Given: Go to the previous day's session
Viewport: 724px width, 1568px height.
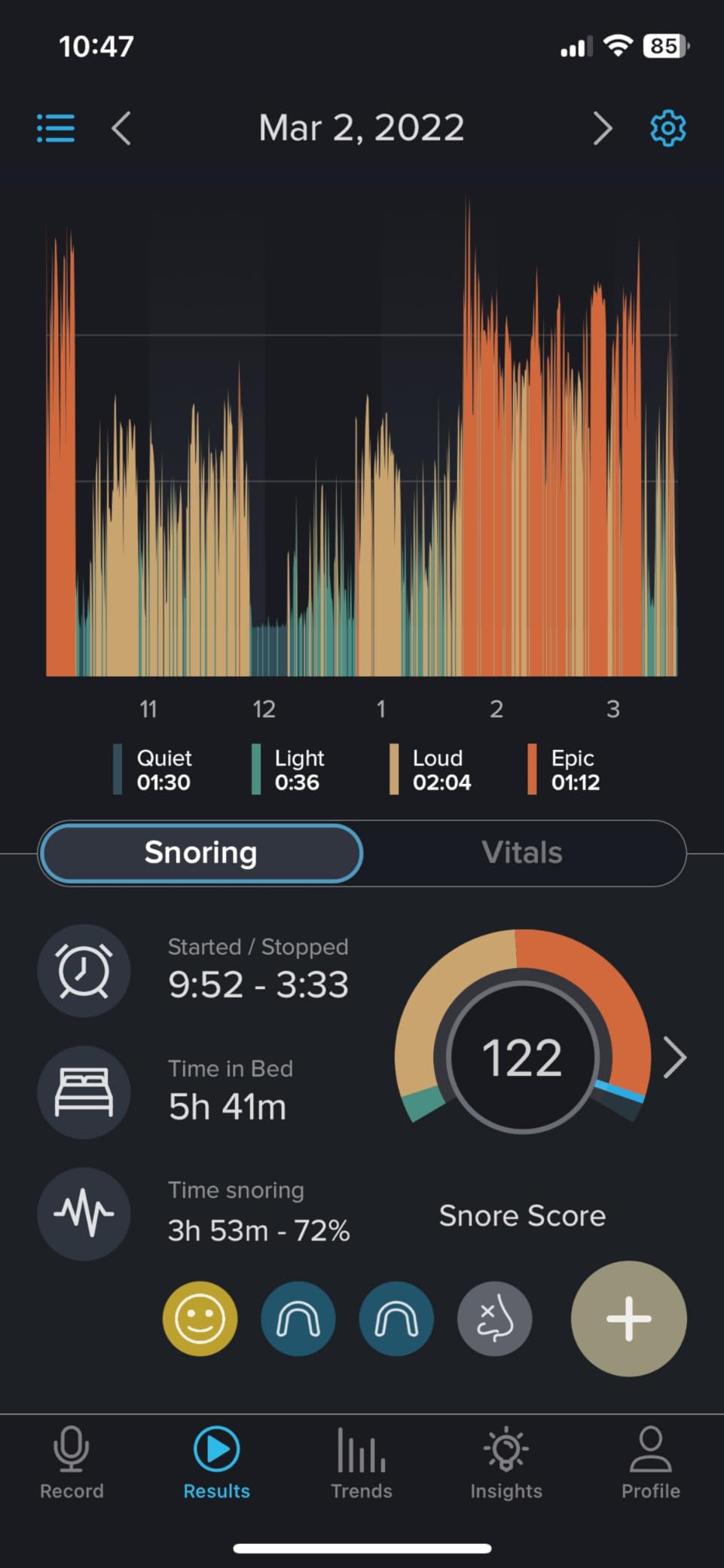Looking at the screenshot, I should [x=121, y=128].
